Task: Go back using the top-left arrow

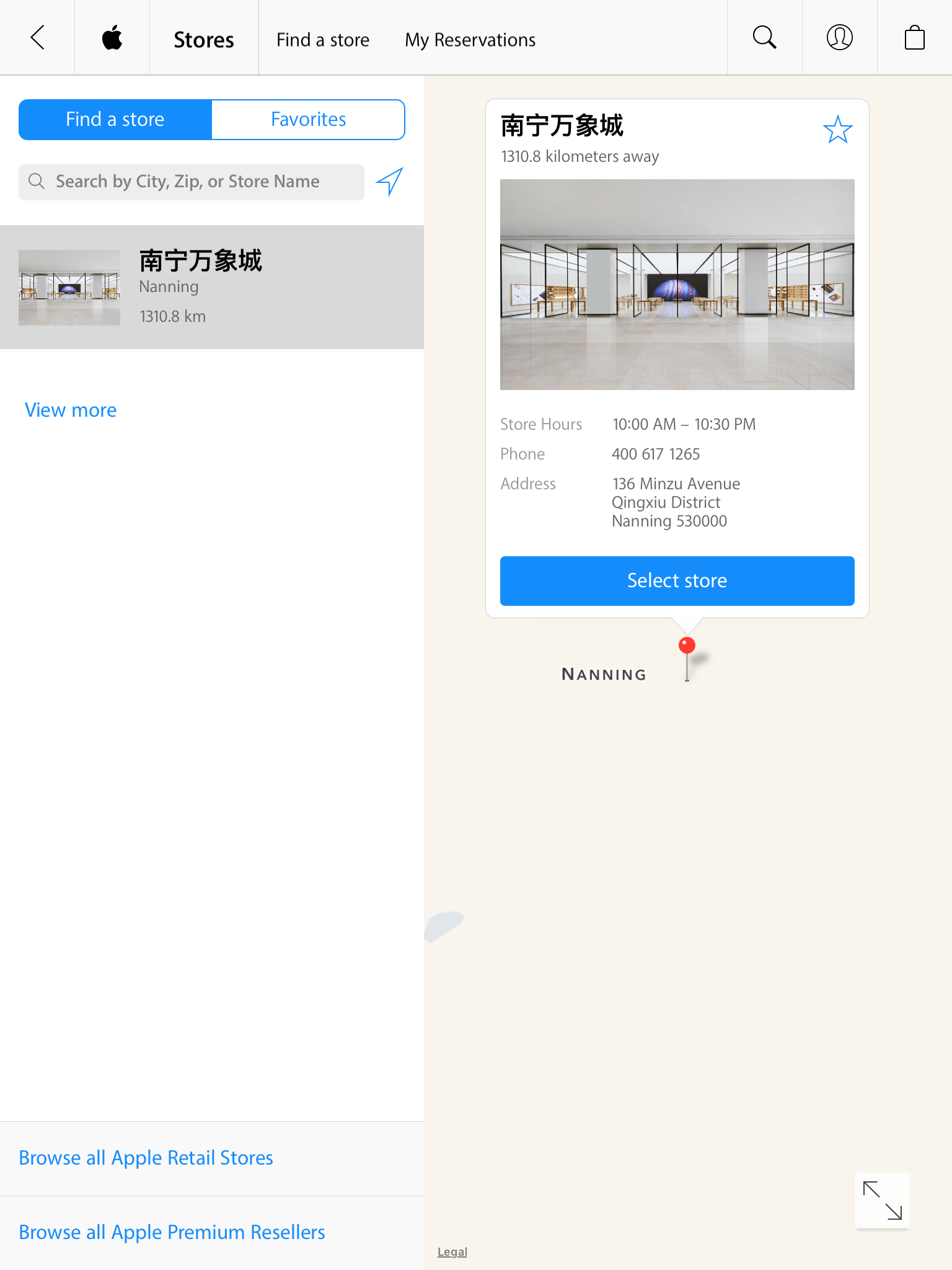Action: point(37,38)
